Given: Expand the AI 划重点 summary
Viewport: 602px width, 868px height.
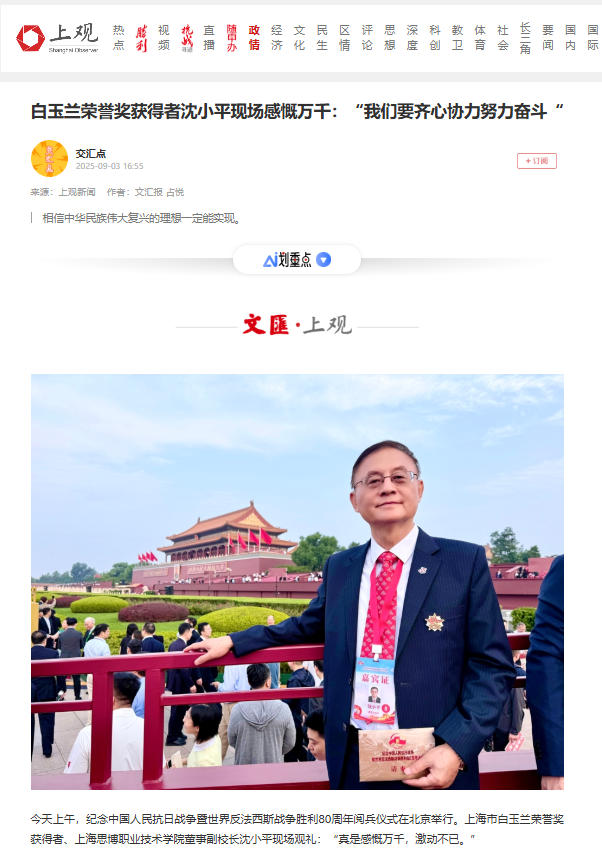Looking at the screenshot, I should pos(297,260).
